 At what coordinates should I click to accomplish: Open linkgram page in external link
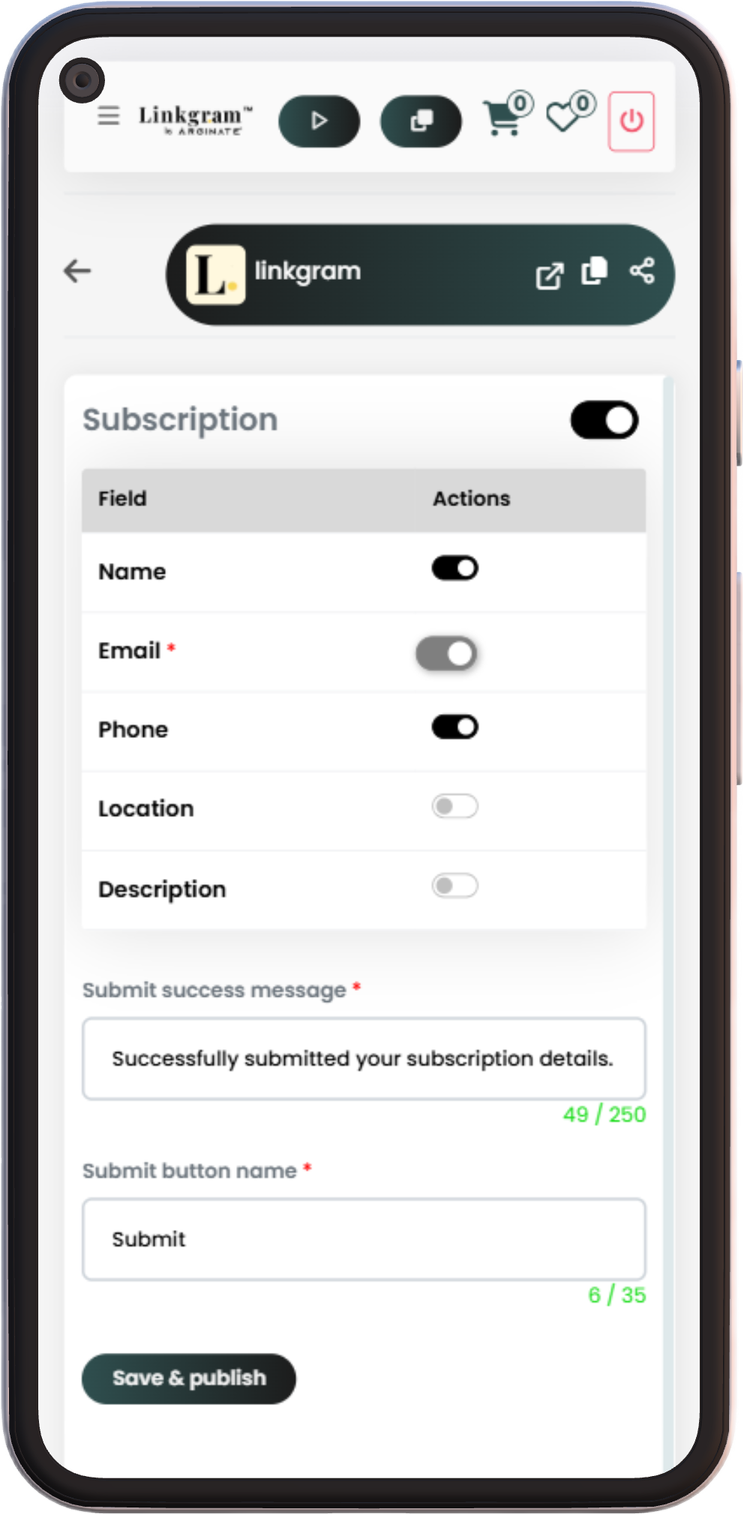[549, 276]
